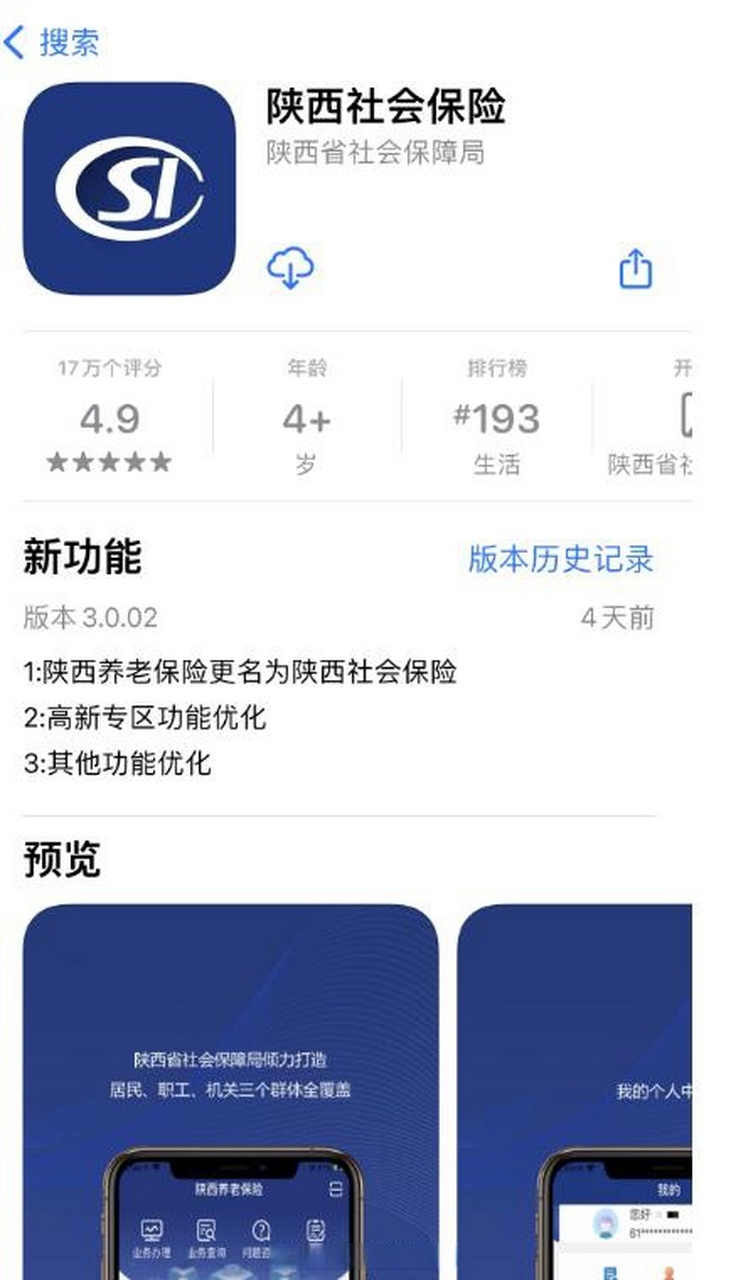Screen dimensions: 731x1280
Task: Tap the 问题咨询 icon in the preview screenshot
Action: [x=260, y=1228]
